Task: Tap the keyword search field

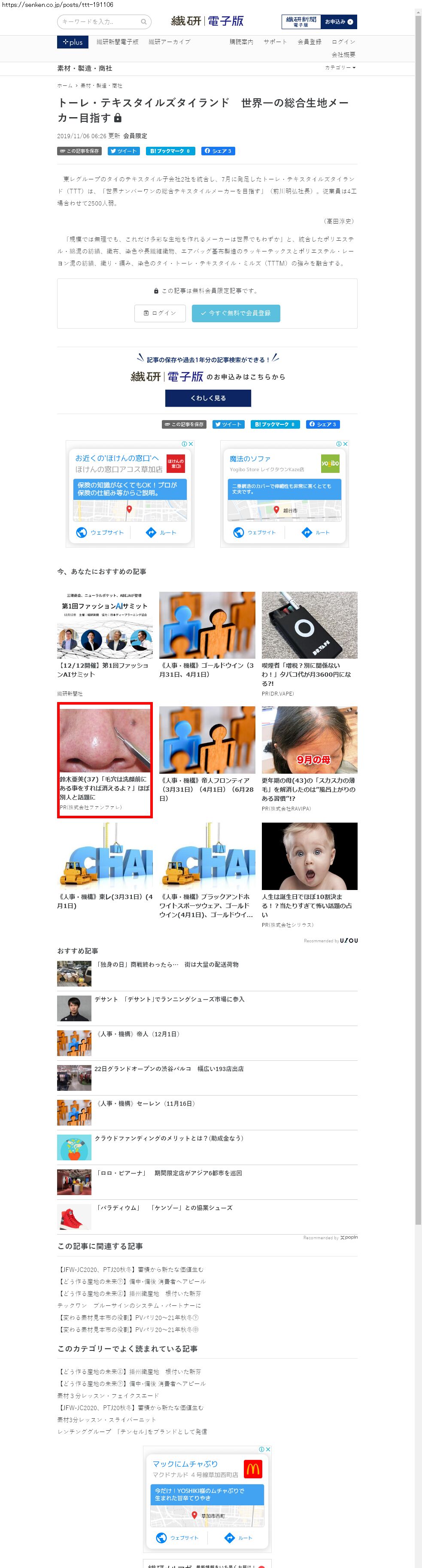Action: [x=100, y=22]
